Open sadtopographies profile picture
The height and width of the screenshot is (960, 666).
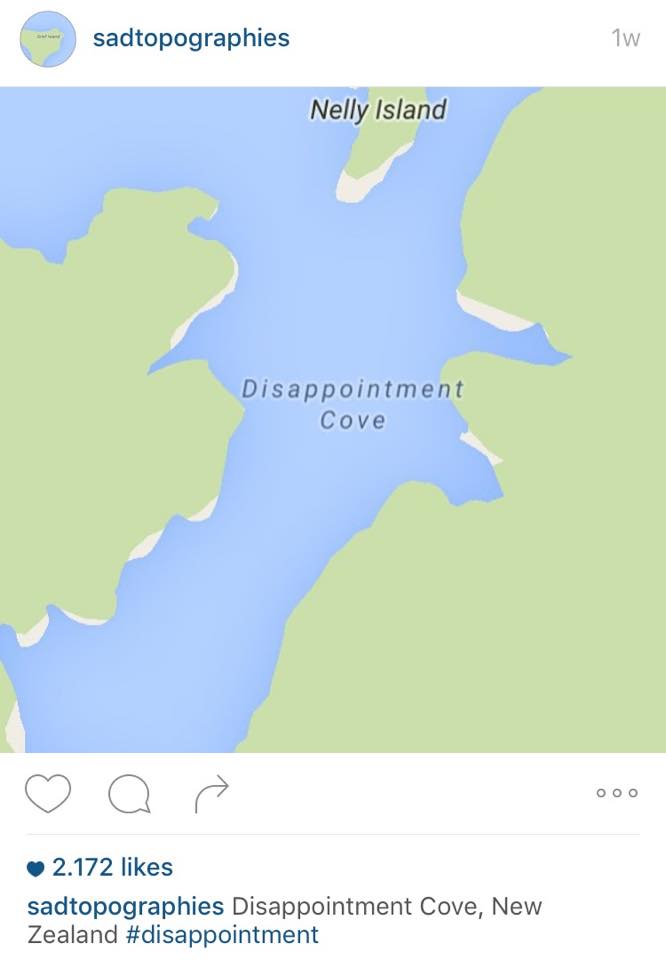pyautogui.click(x=47, y=39)
